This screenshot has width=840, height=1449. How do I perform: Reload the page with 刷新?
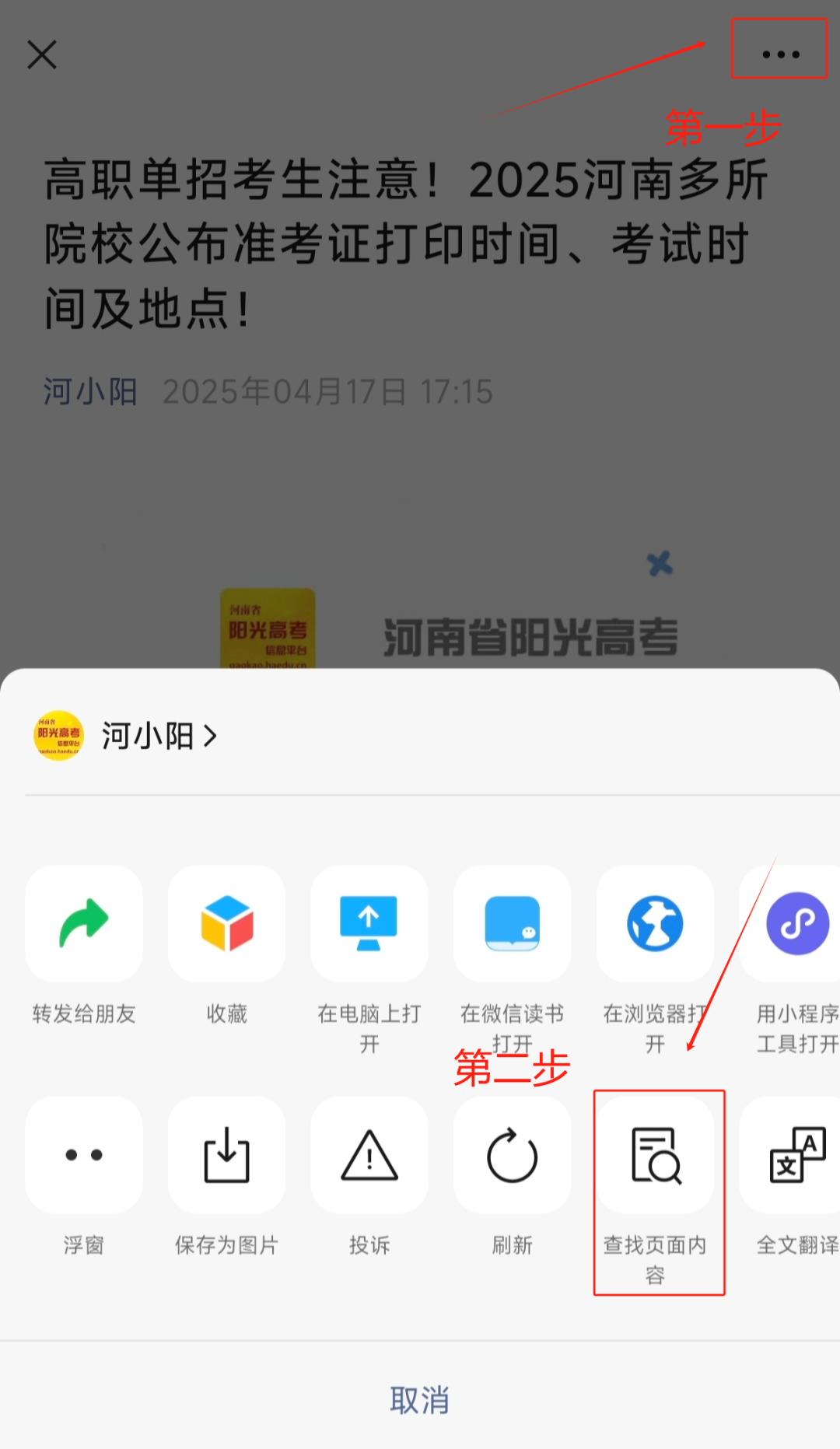point(512,1156)
